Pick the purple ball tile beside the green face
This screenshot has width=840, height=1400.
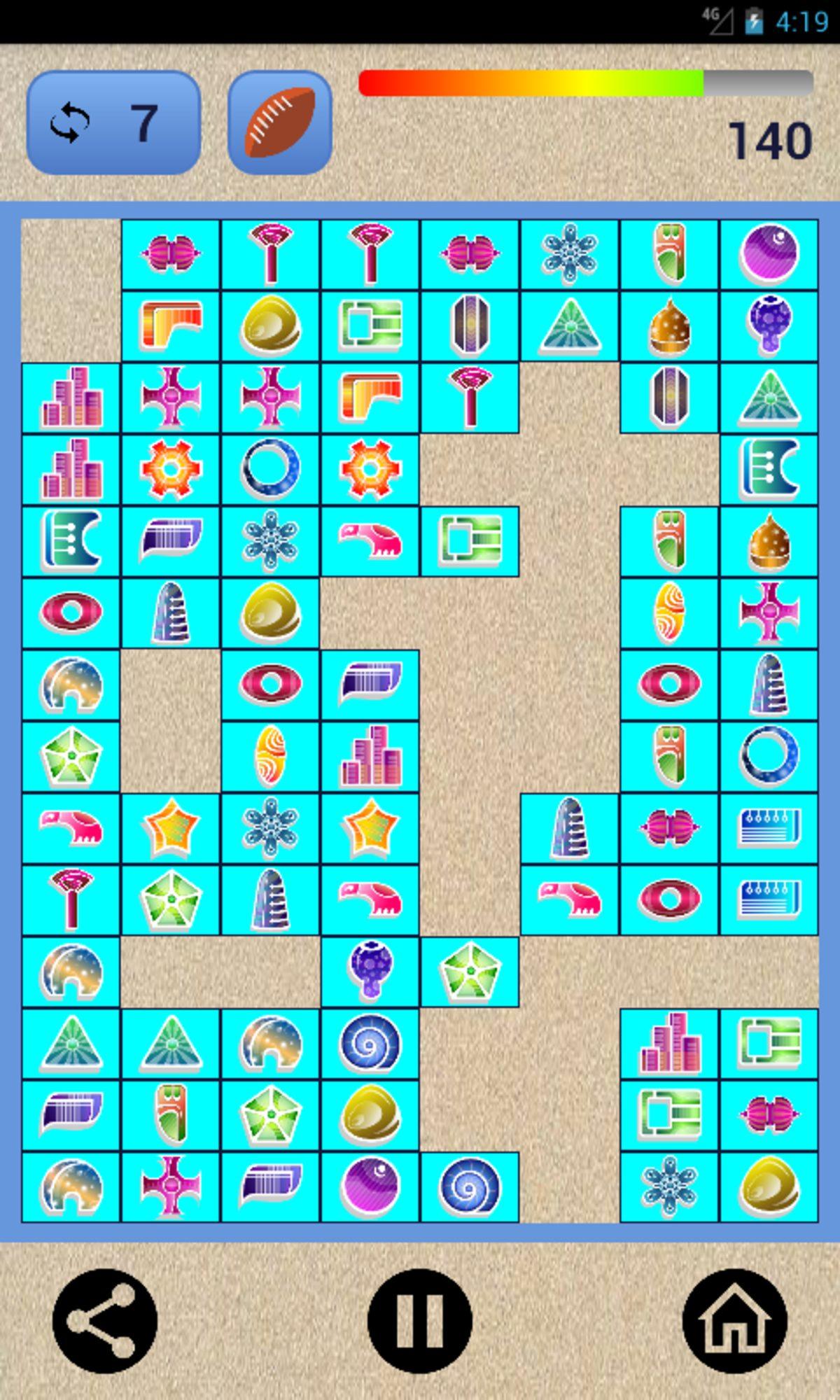point(769,253)
